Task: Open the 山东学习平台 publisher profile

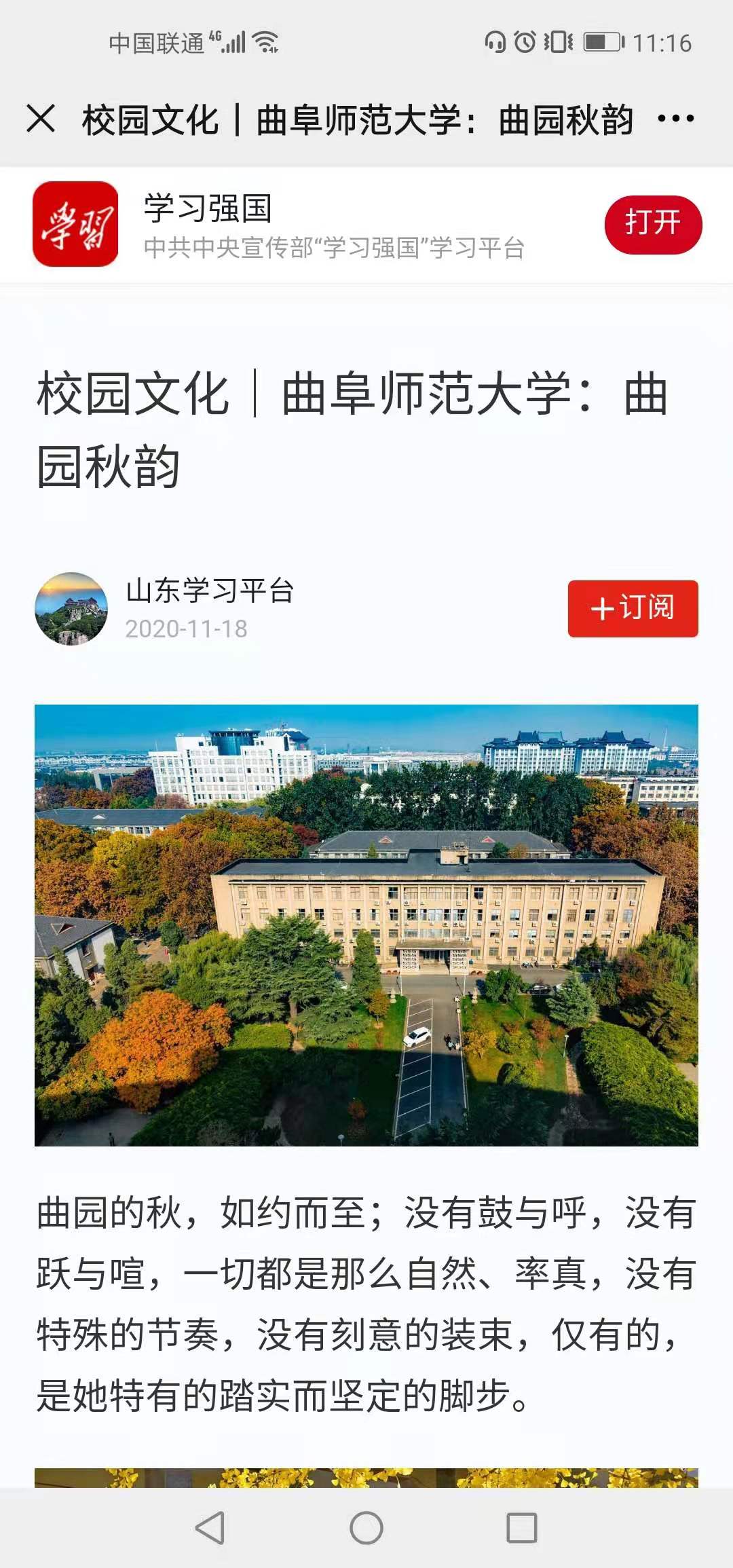Action: [209, 591]
